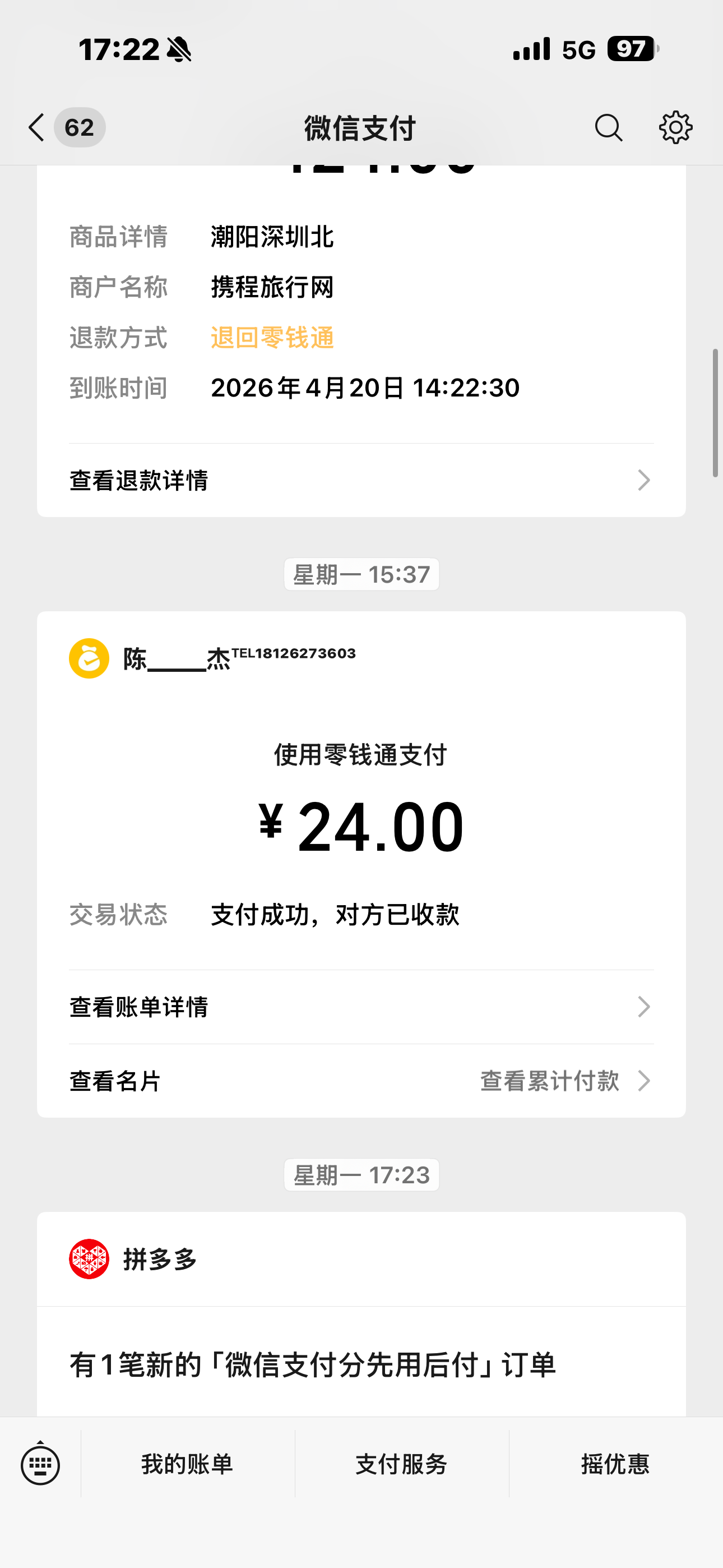723x1568 pixels.
Task: Switch to the keyboard input
Action: tap(40, 1464)
